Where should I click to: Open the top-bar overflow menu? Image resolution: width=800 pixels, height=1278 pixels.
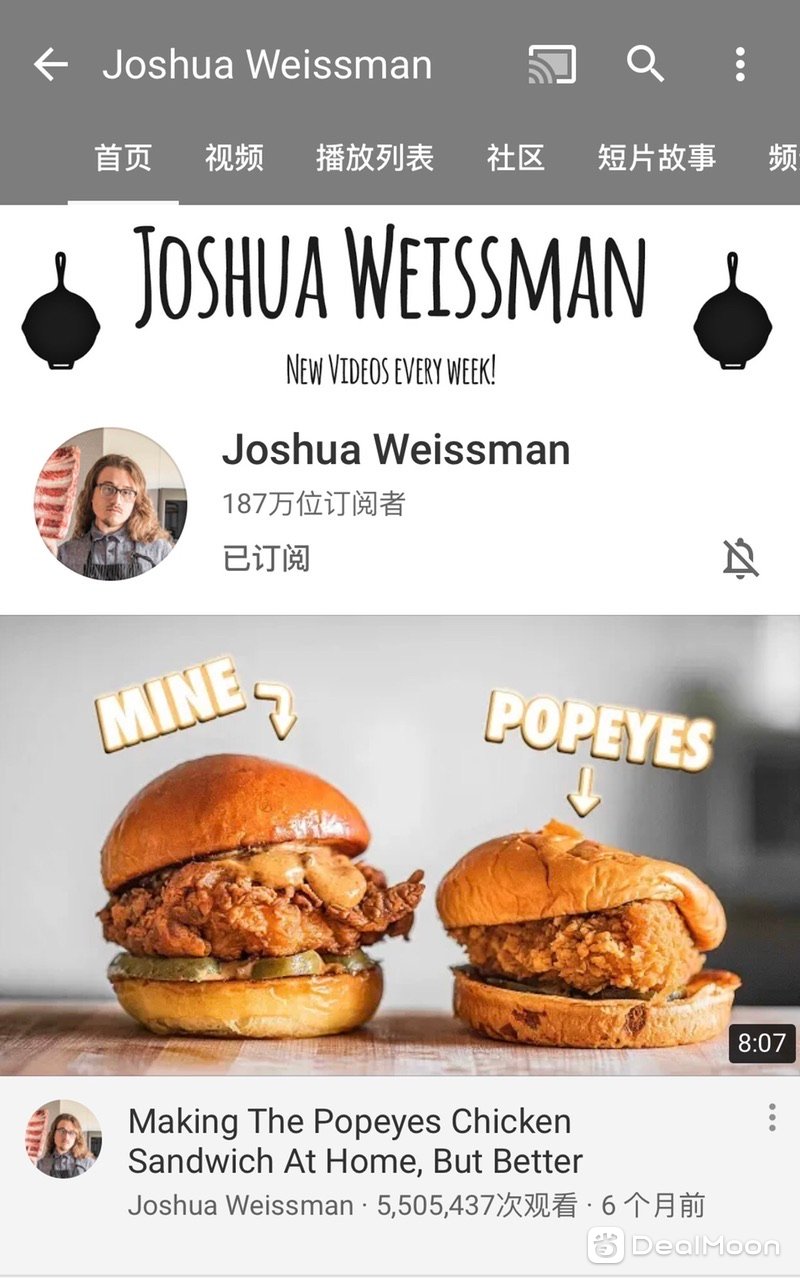(740, 65)
